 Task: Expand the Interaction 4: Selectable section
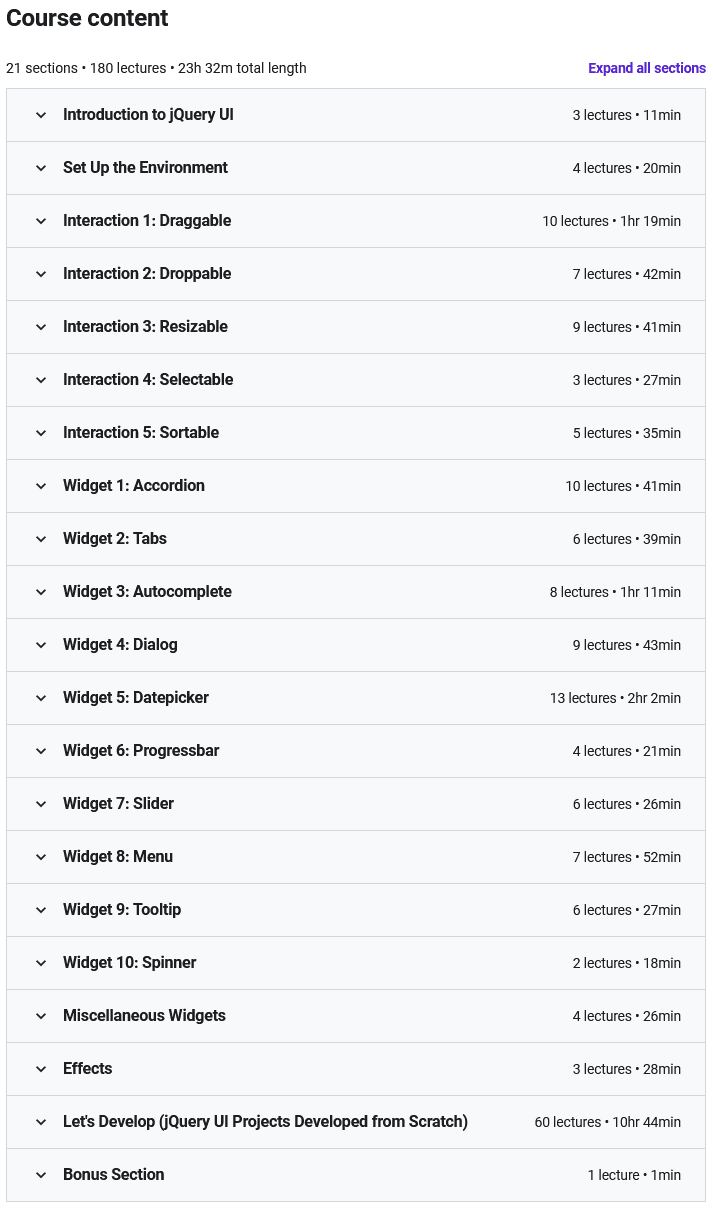point(356,380)
